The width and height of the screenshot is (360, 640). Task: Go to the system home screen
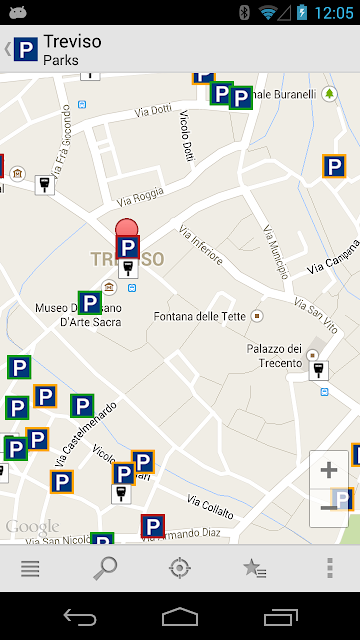click(180, 617)
